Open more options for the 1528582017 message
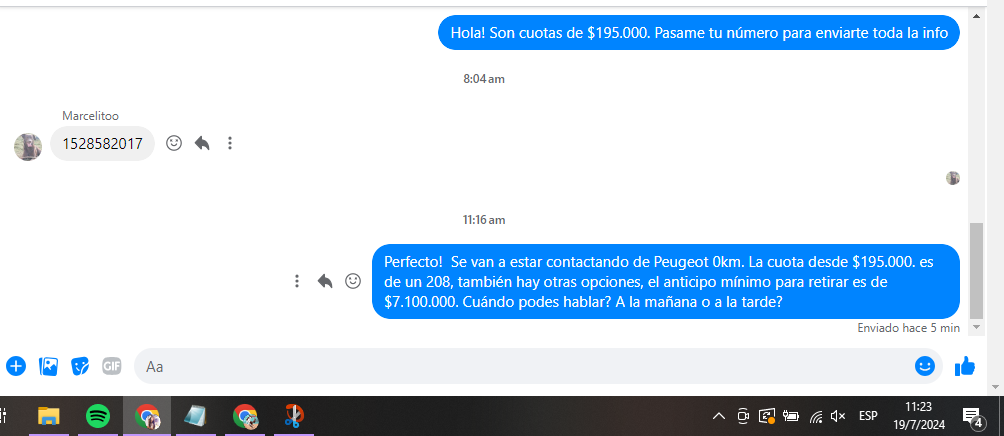This screenshot has width=1004, height=436. coord(230,143)
